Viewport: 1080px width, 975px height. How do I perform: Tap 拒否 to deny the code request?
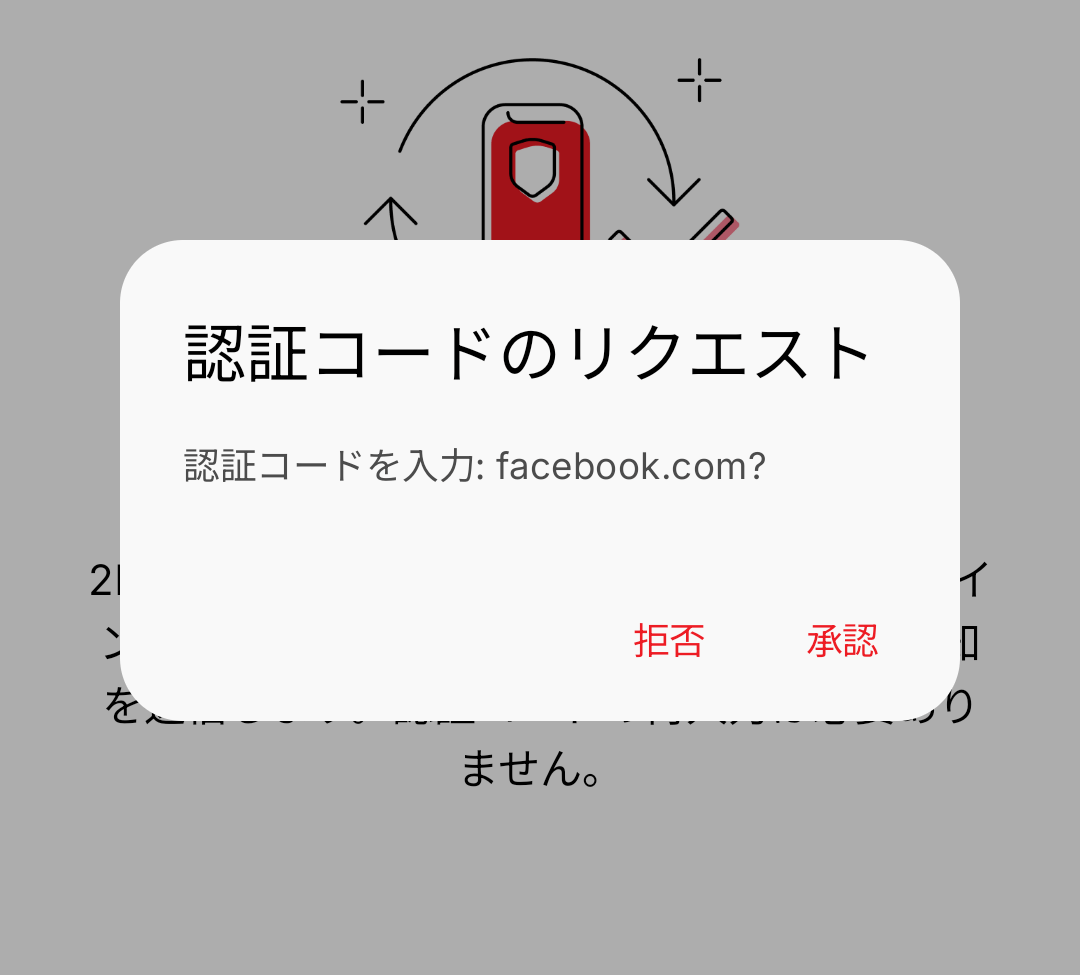pyautogui.click(x=669, y=641)
